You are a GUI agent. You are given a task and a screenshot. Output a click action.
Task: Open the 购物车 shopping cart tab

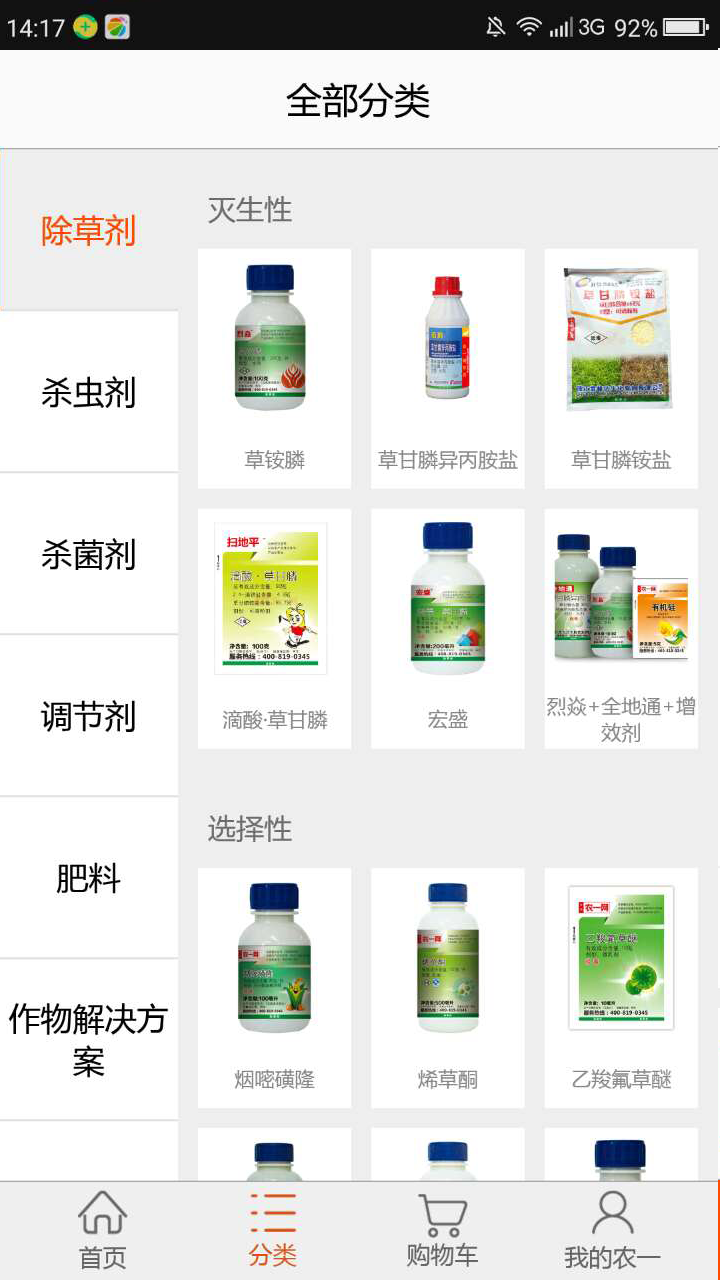[442, 1230]
